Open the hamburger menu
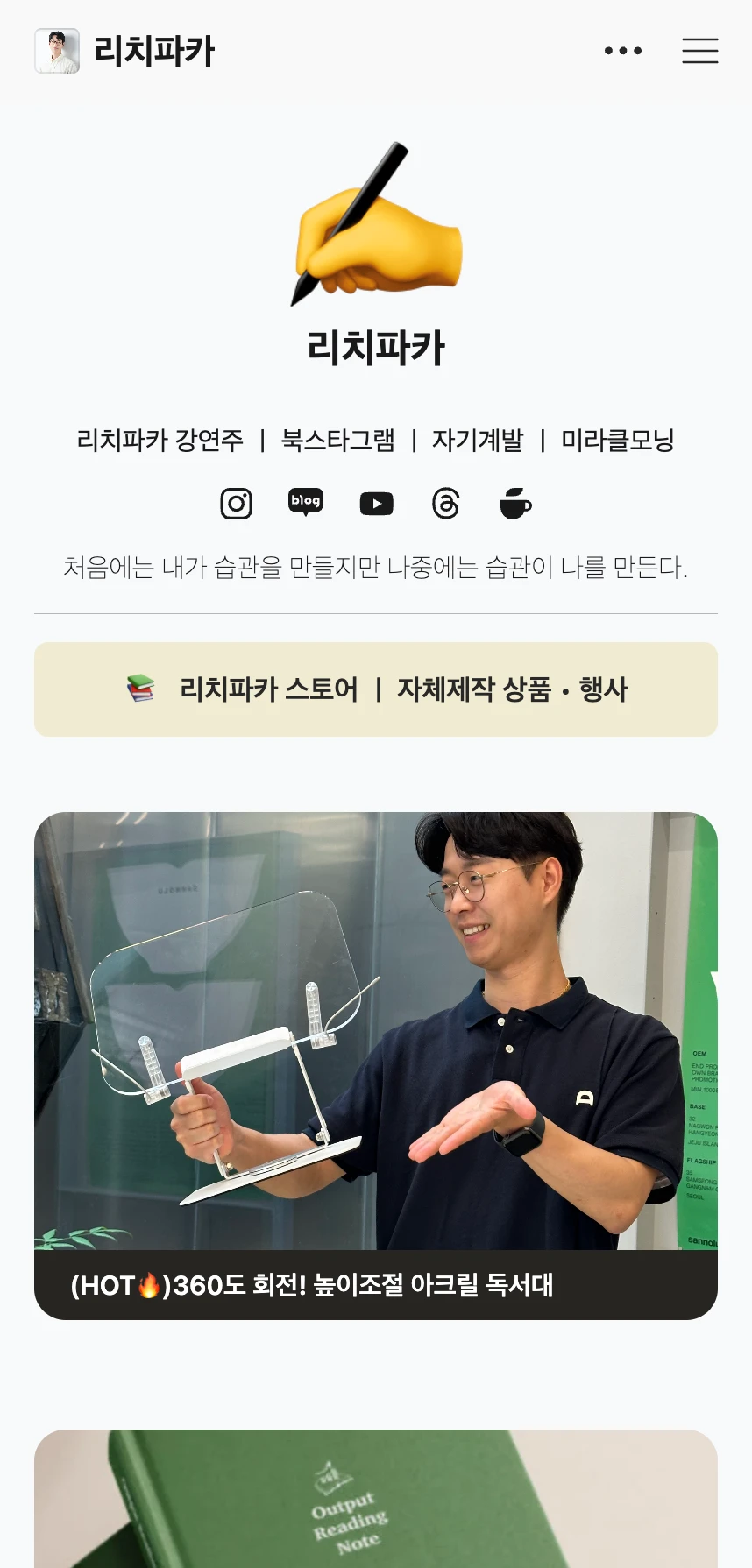 tap(699, 51)
